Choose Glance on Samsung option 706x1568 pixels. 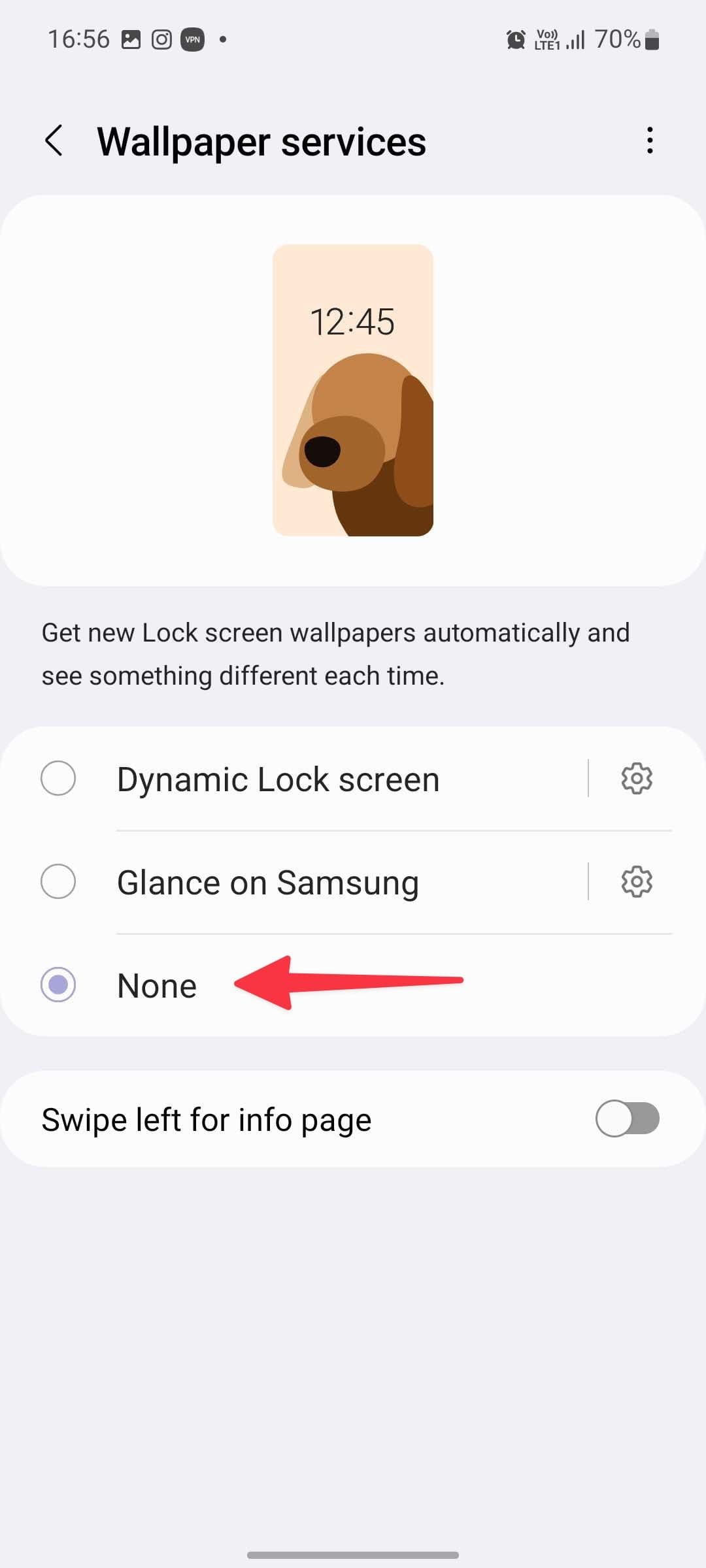pos(58,881)
